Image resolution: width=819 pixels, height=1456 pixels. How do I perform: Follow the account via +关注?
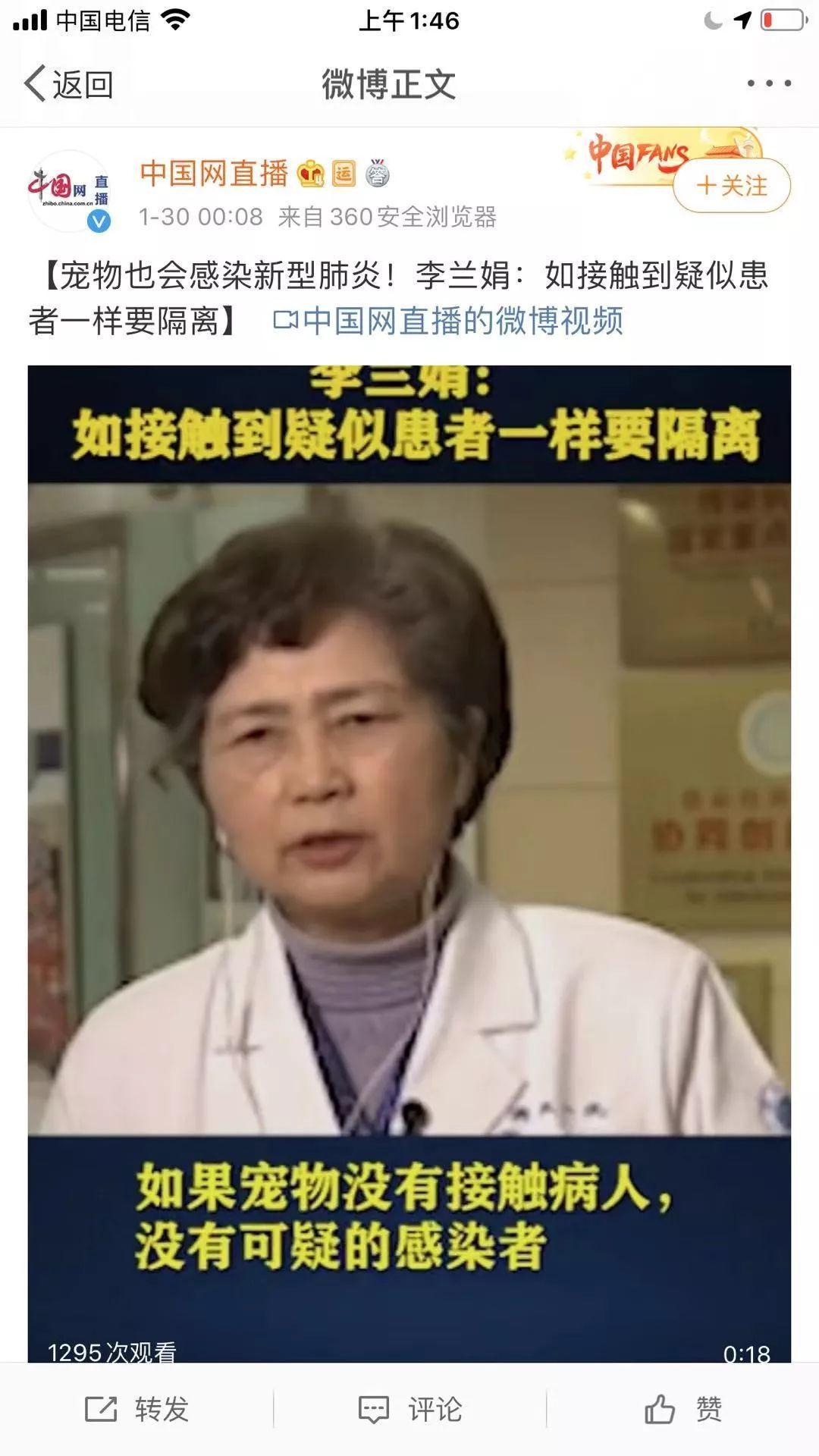[733, 186]
